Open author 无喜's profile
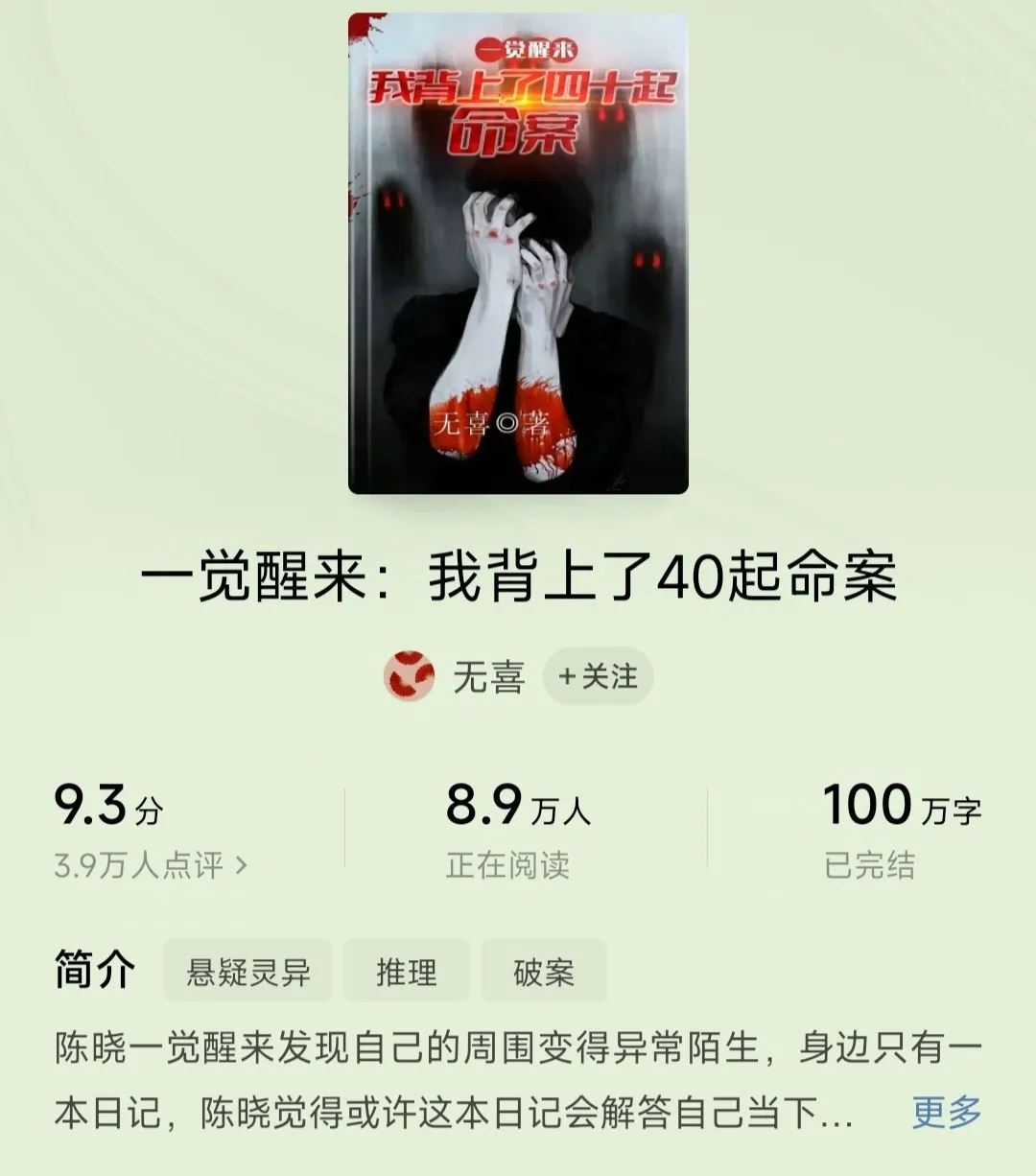The image size is (1036, 1176). (487, 677)
